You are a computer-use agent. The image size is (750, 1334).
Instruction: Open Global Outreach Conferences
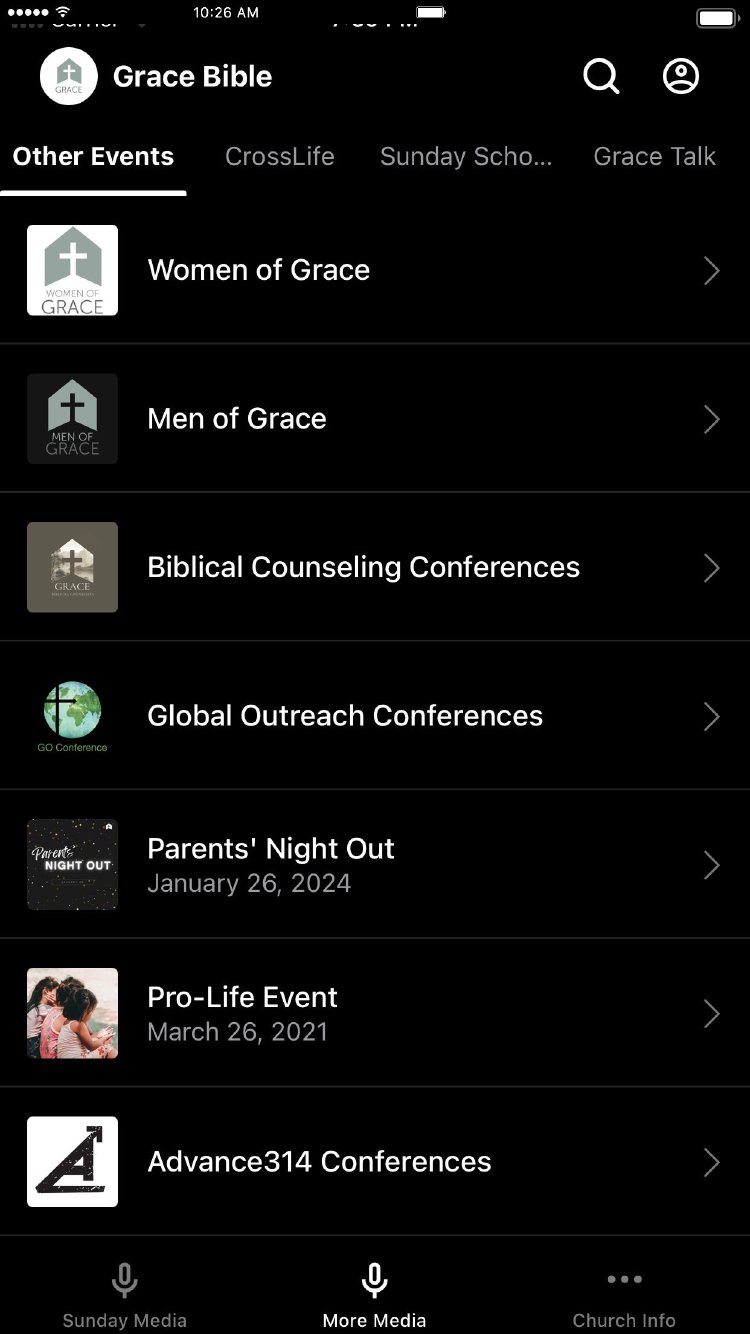tap(375, 715)
